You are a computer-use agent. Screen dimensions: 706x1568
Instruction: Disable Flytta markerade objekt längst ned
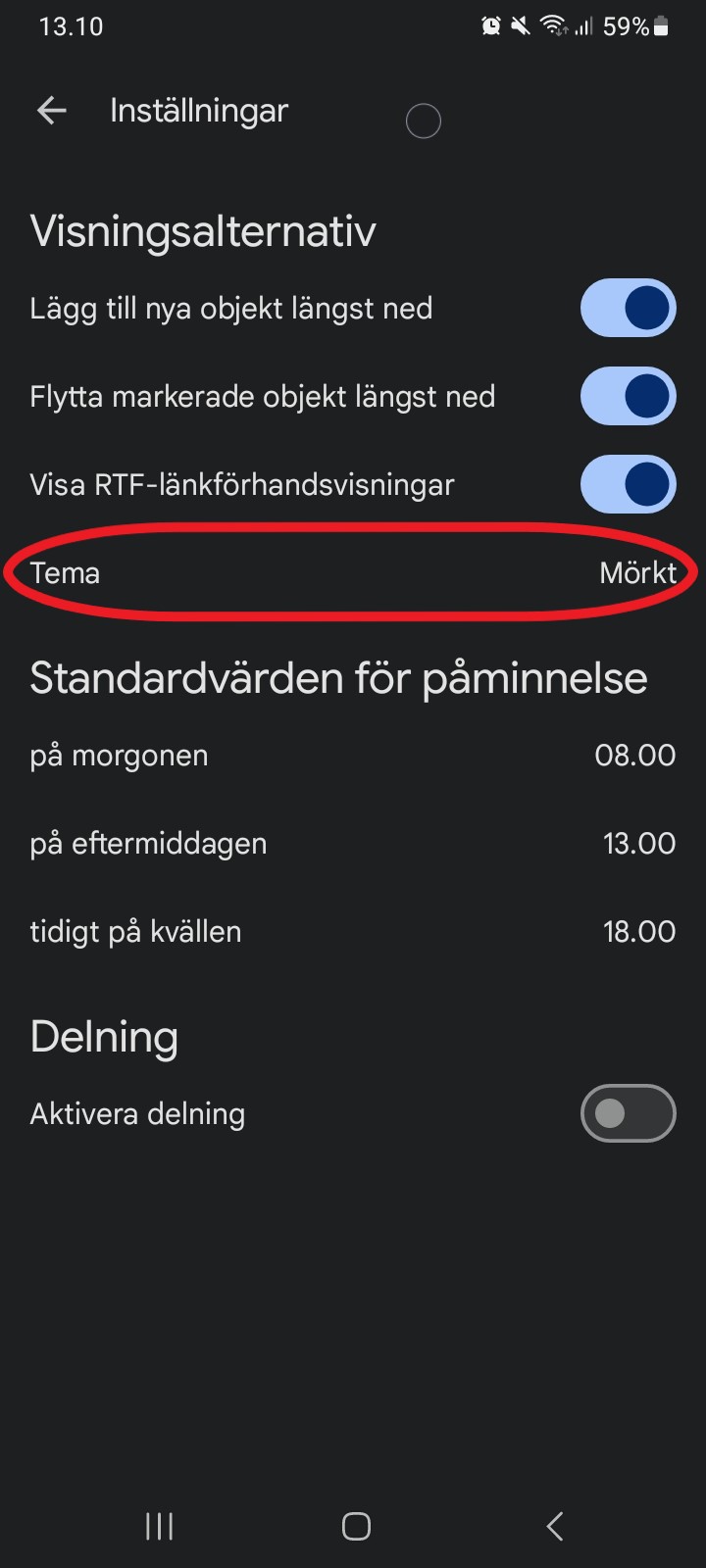tap(629, 396)
